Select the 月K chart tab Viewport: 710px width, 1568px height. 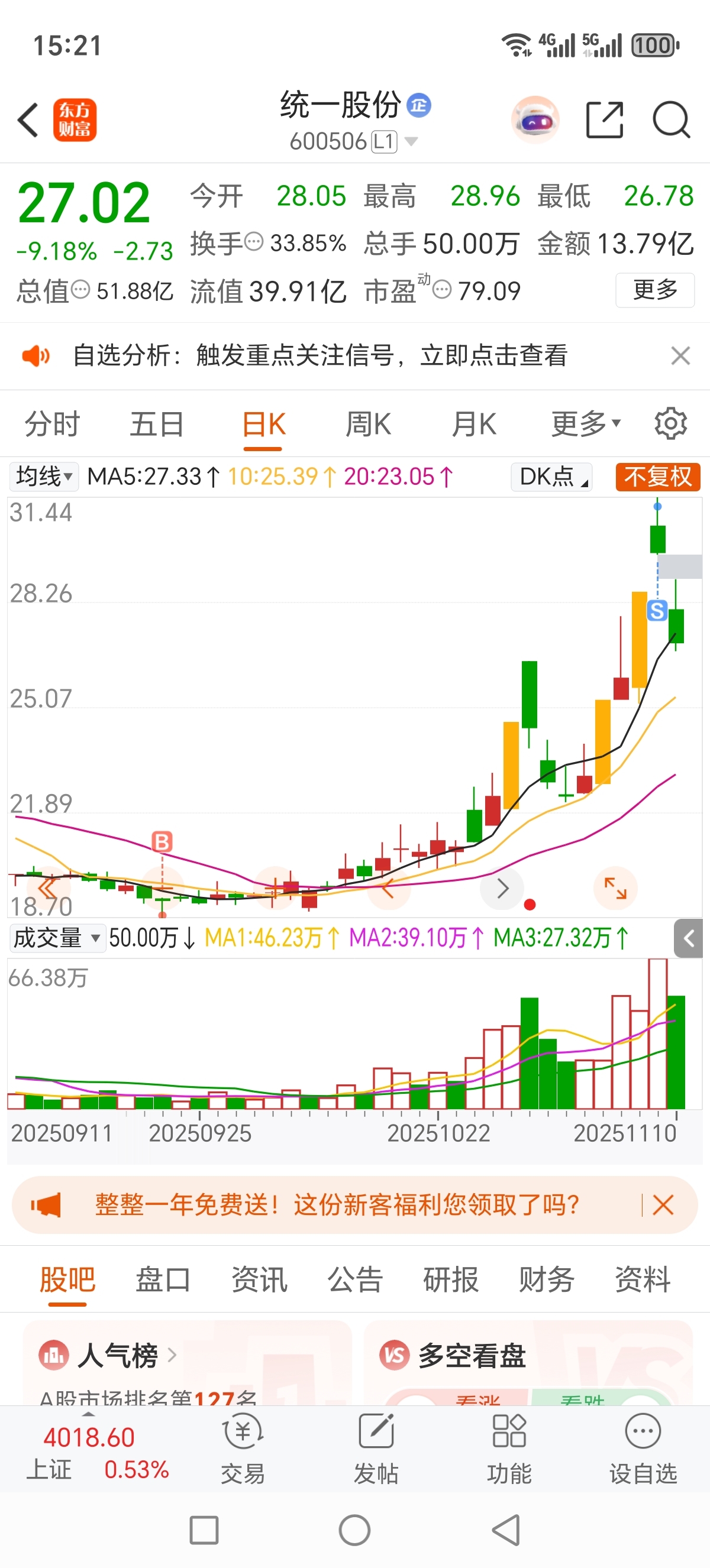click(x=474, y=424)
